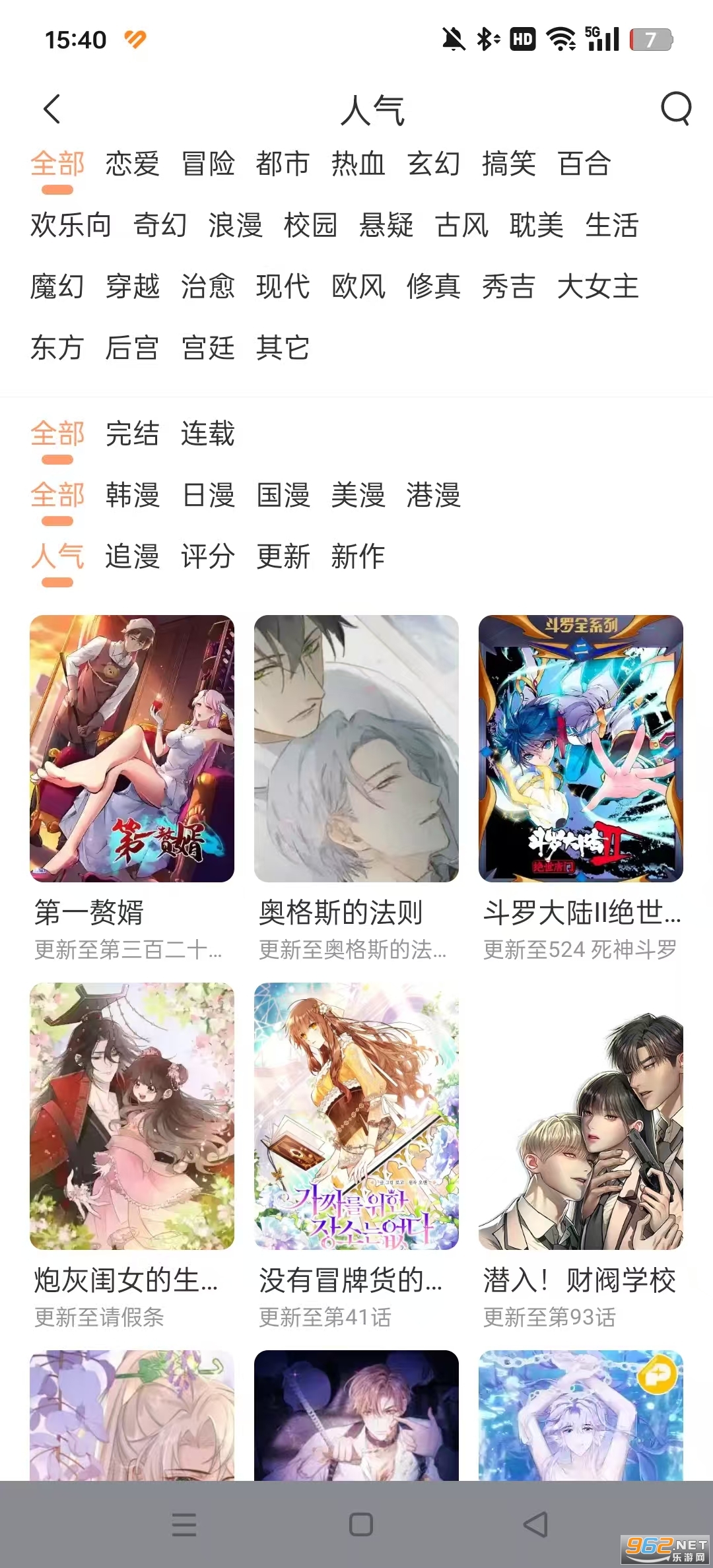
Task: Switch sorting to 评分
Action: 207,558
